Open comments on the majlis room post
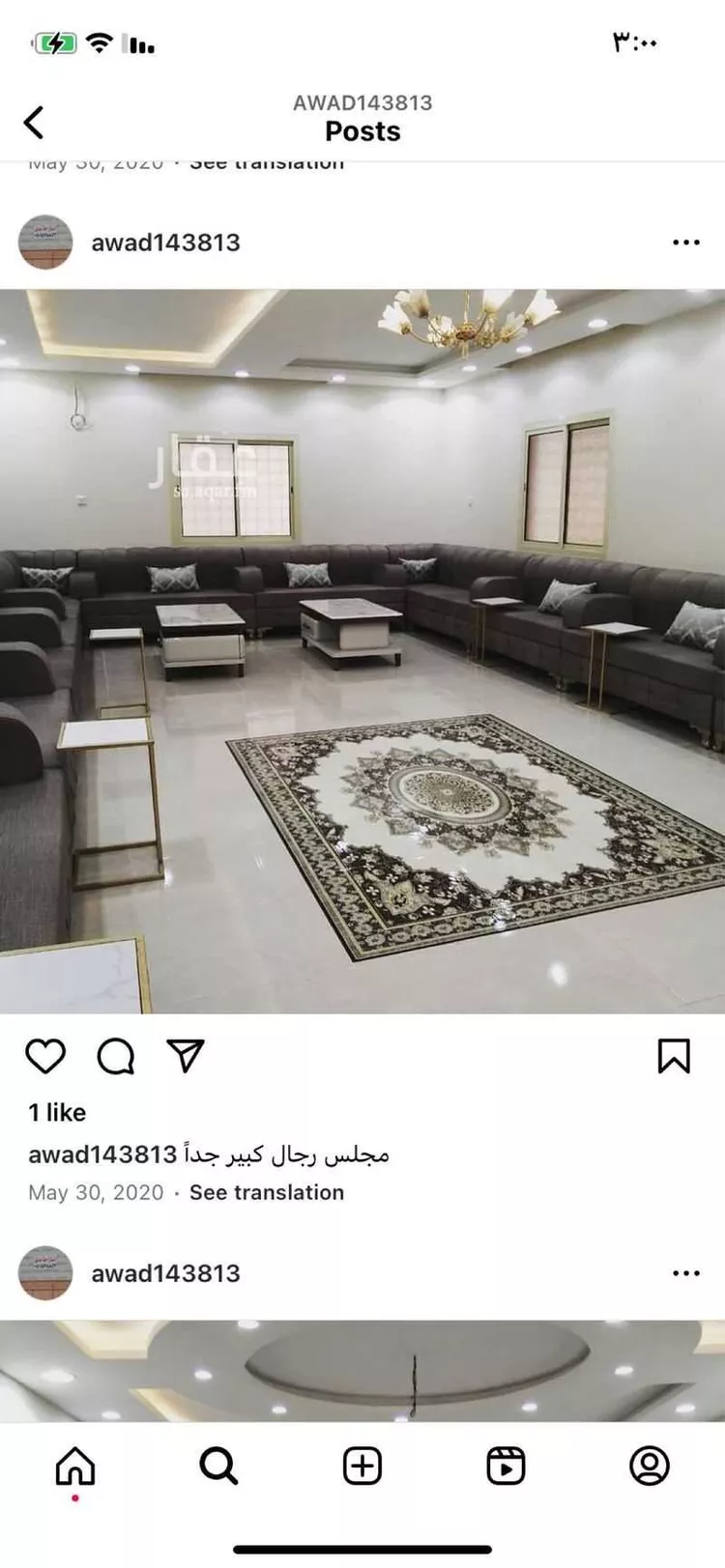Image resolution: width=725 pixels, height=1568 pixels. pyautogui.click(x=116, y=1056)
